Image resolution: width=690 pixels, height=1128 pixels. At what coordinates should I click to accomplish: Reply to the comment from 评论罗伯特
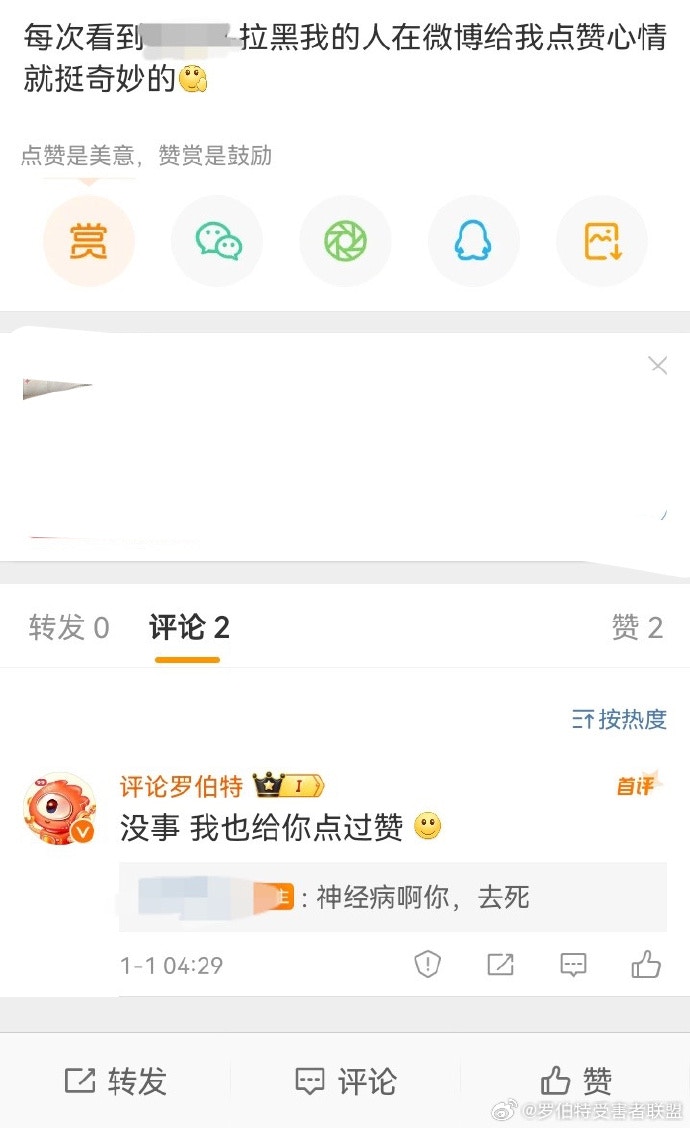point(573,964)
